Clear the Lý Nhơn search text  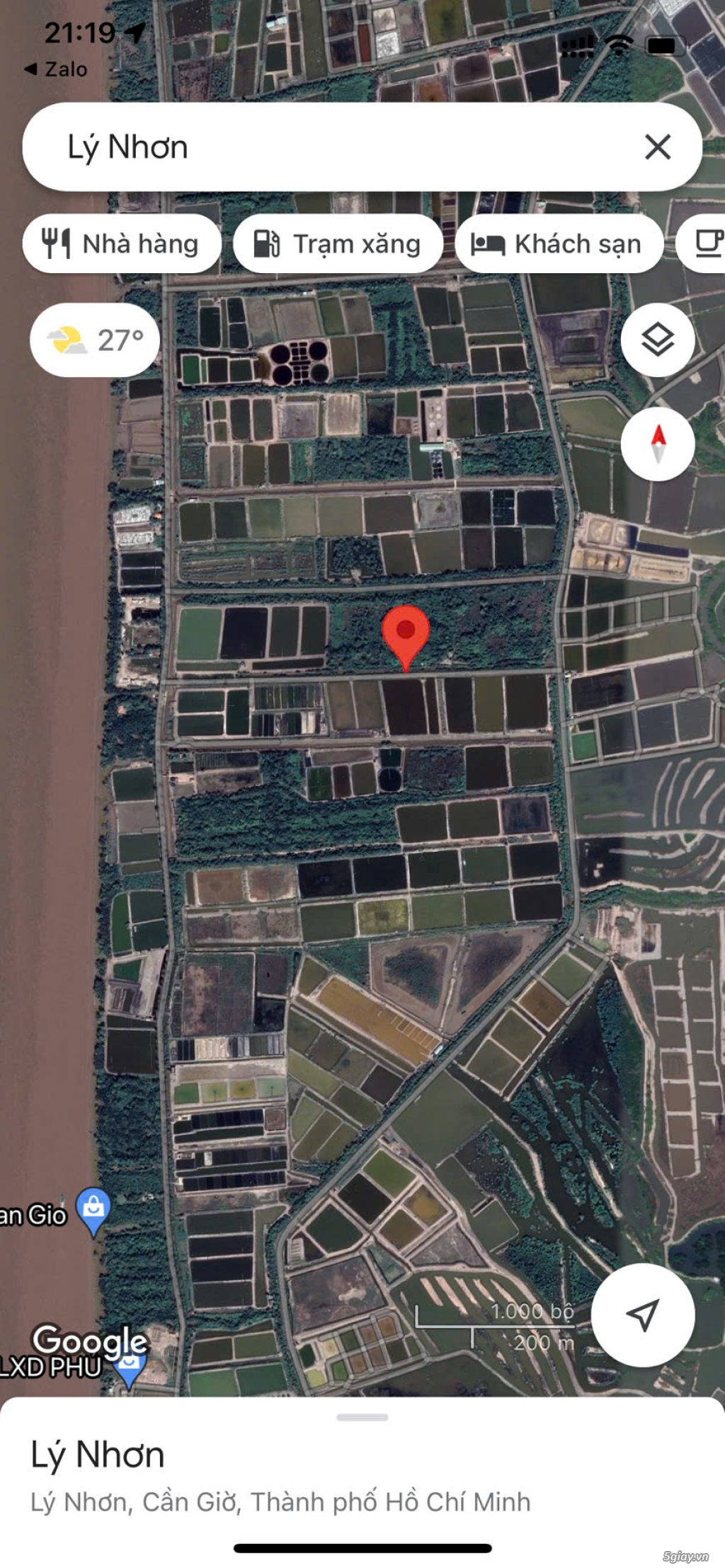657,147
